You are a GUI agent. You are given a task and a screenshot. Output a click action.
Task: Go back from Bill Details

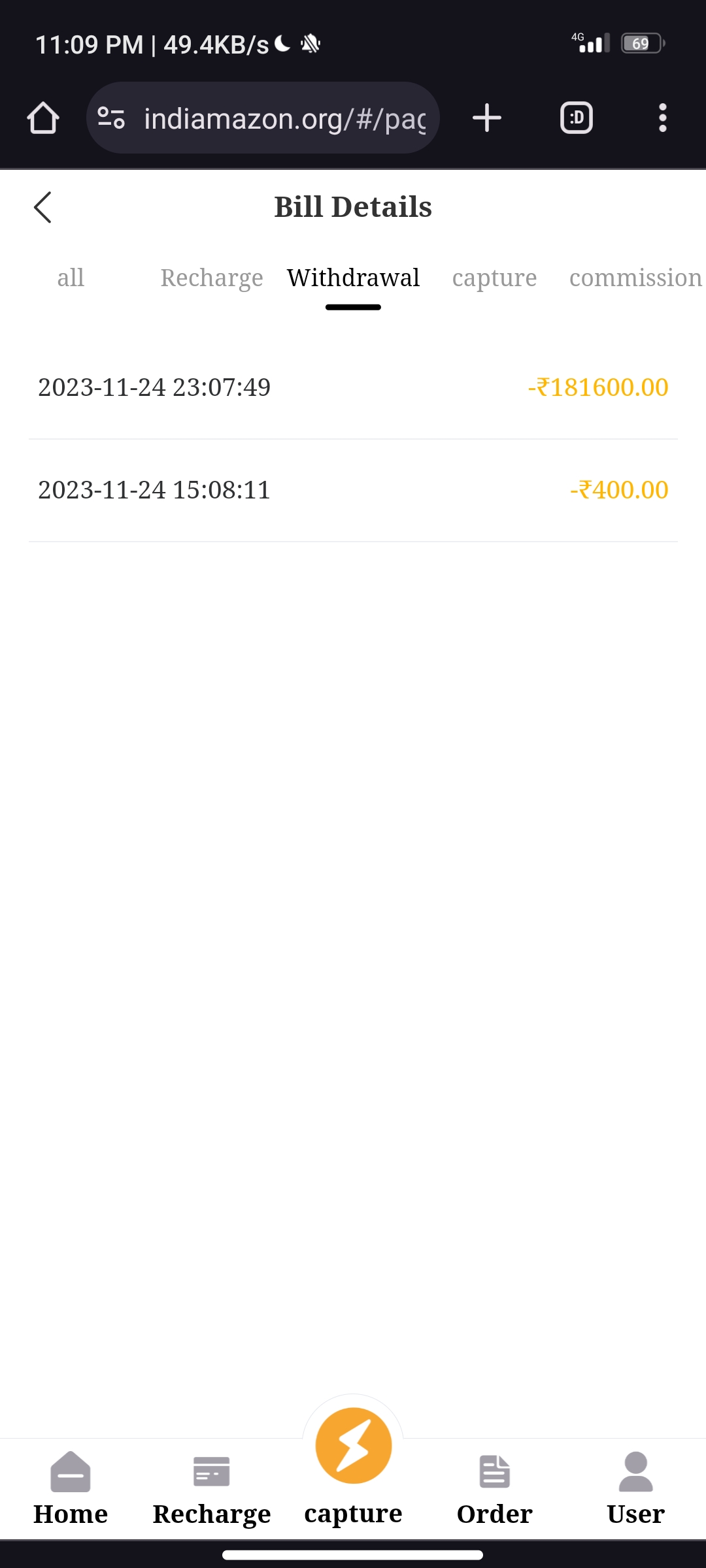(x=42, y=208)
